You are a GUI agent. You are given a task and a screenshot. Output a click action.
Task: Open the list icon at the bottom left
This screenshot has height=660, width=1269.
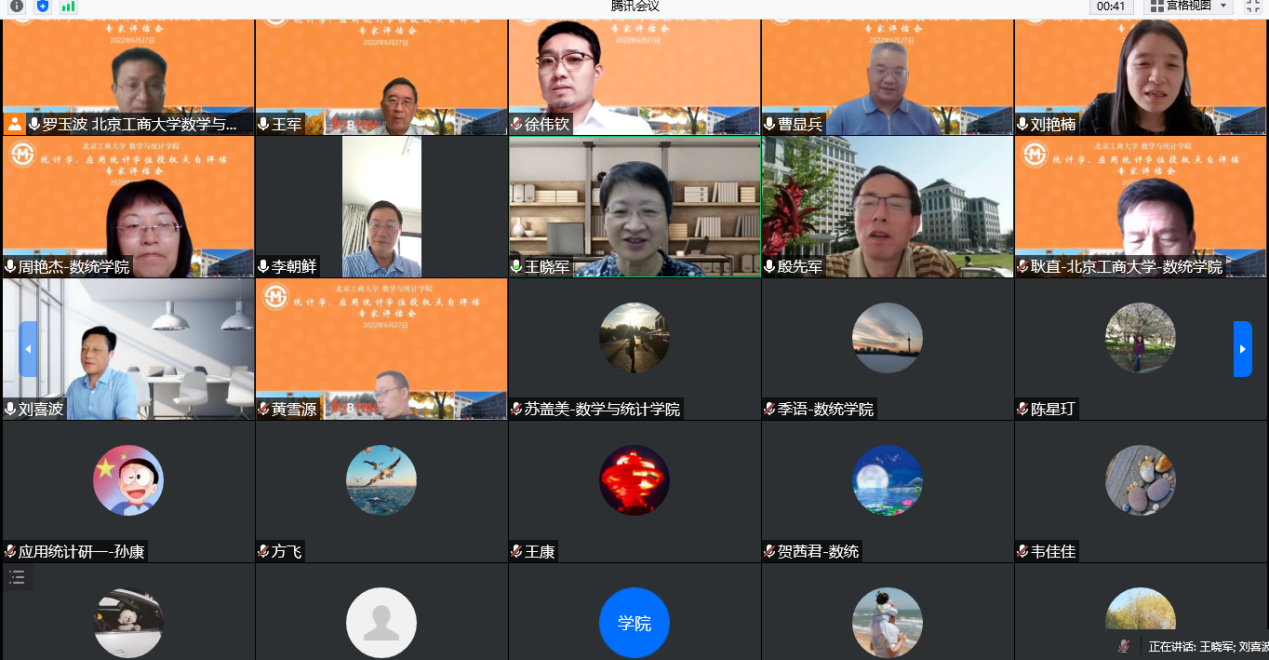click(x=17, y=577)
